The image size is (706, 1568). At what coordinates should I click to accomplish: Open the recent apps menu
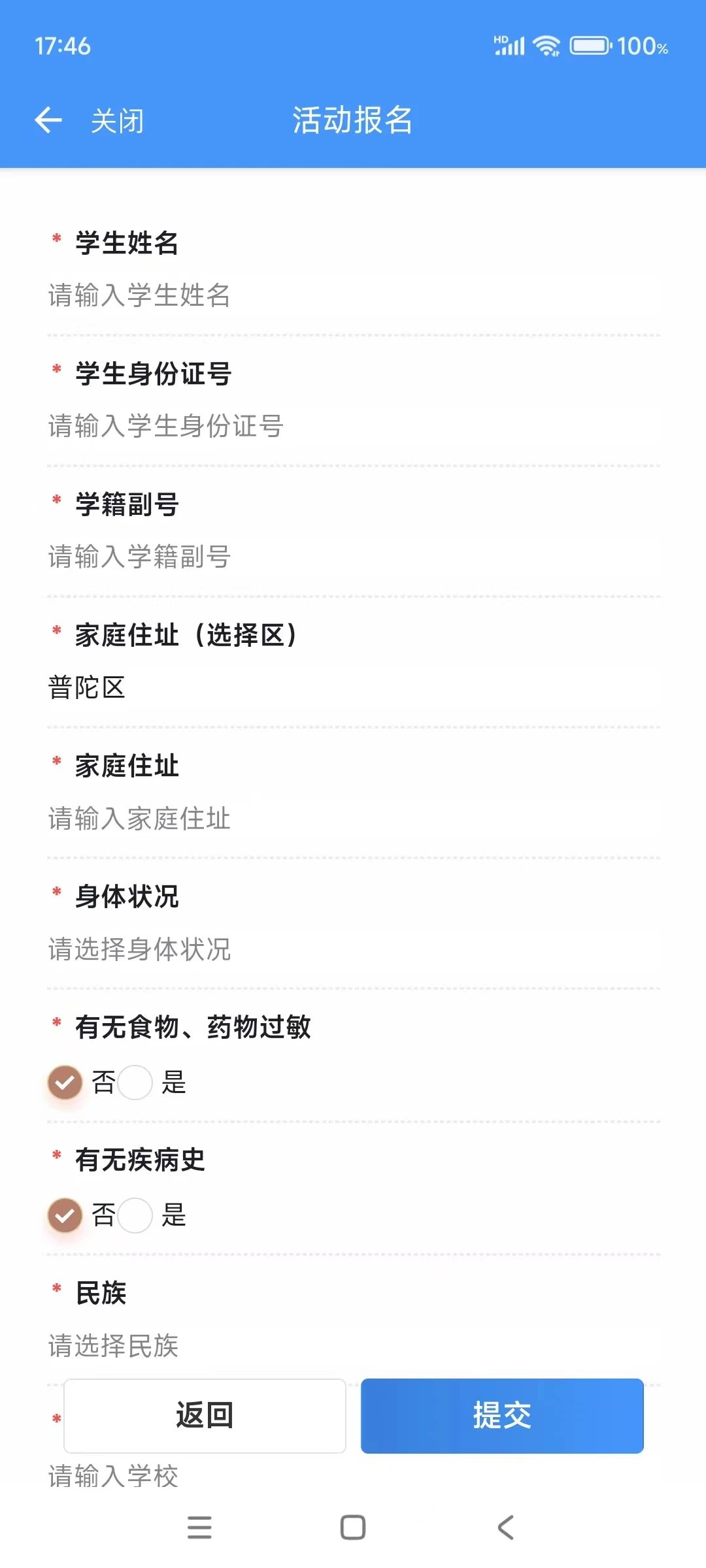(x=199, y=1527)
